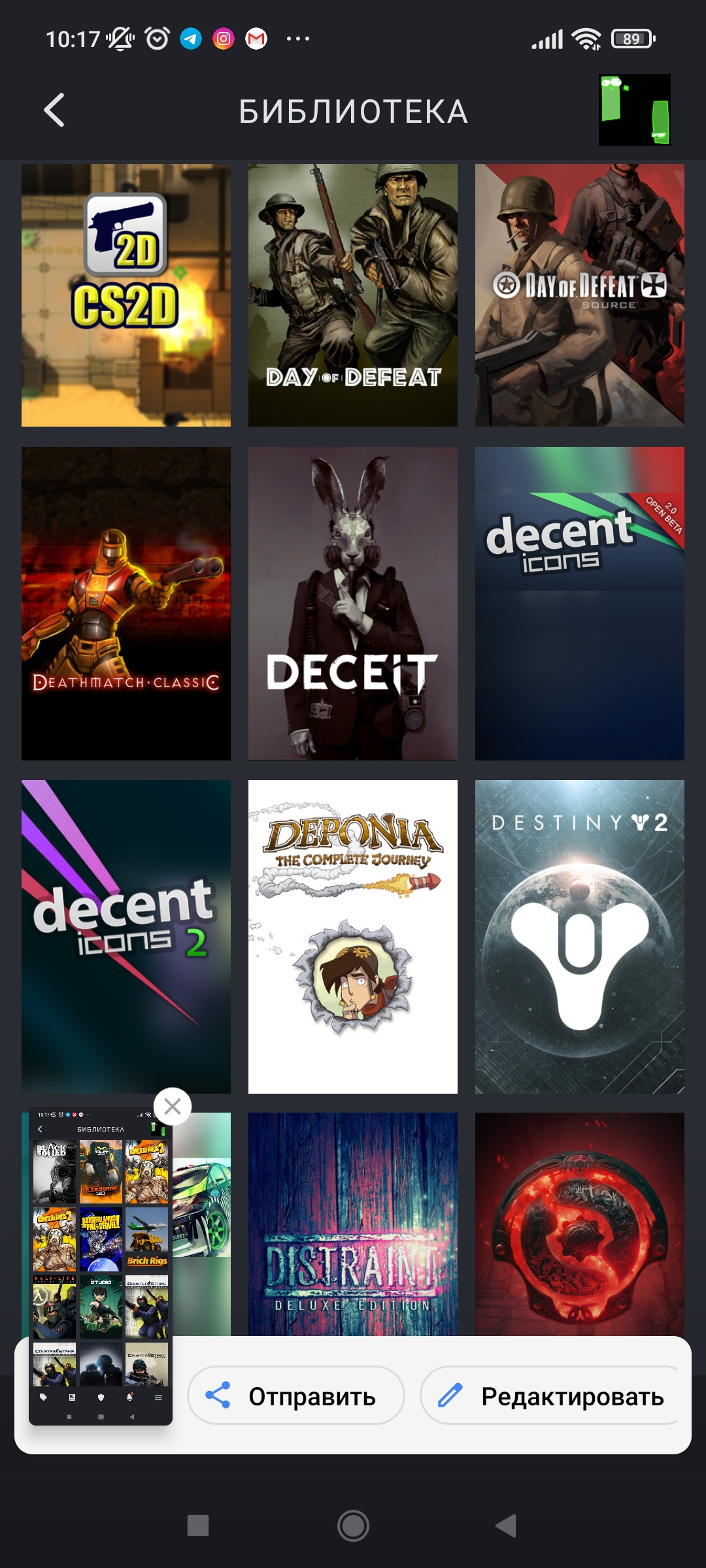Open Day of Defeat Source tile

(x=580, y=295)
